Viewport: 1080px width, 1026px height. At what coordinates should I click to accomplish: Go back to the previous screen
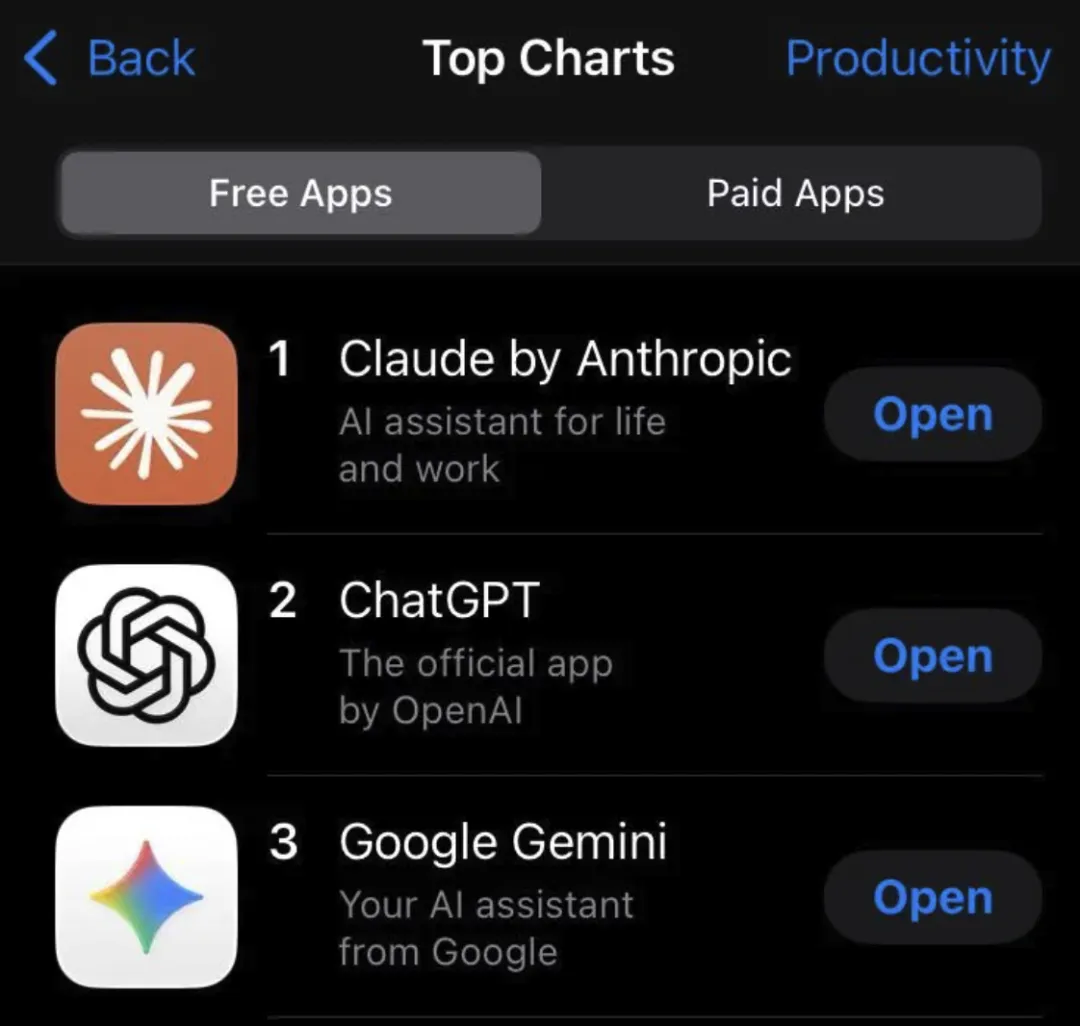(x=110, y=58)
